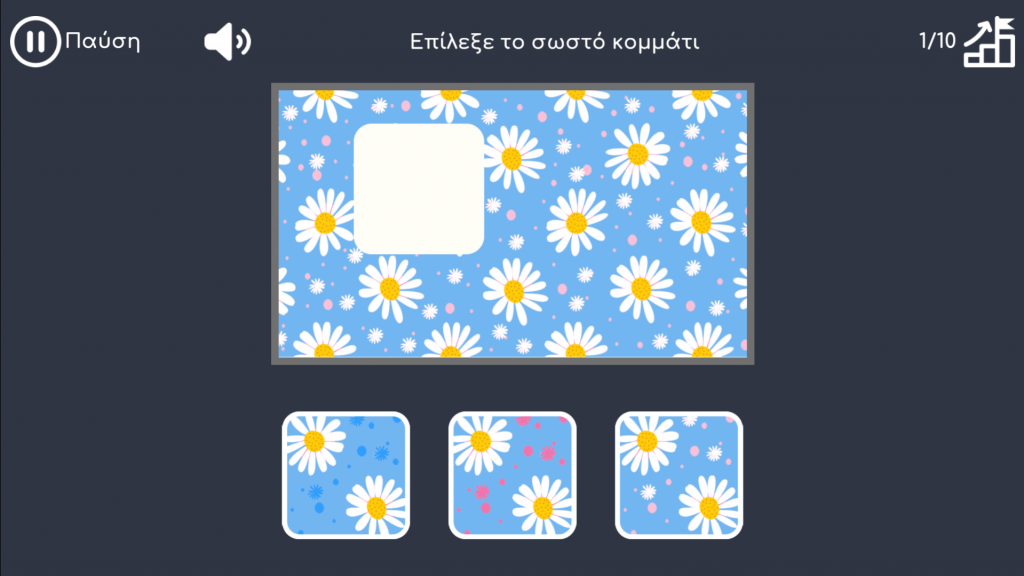1024x576 pixels.
Task: Mute the sound speaker icon
Action: (227, 42)
